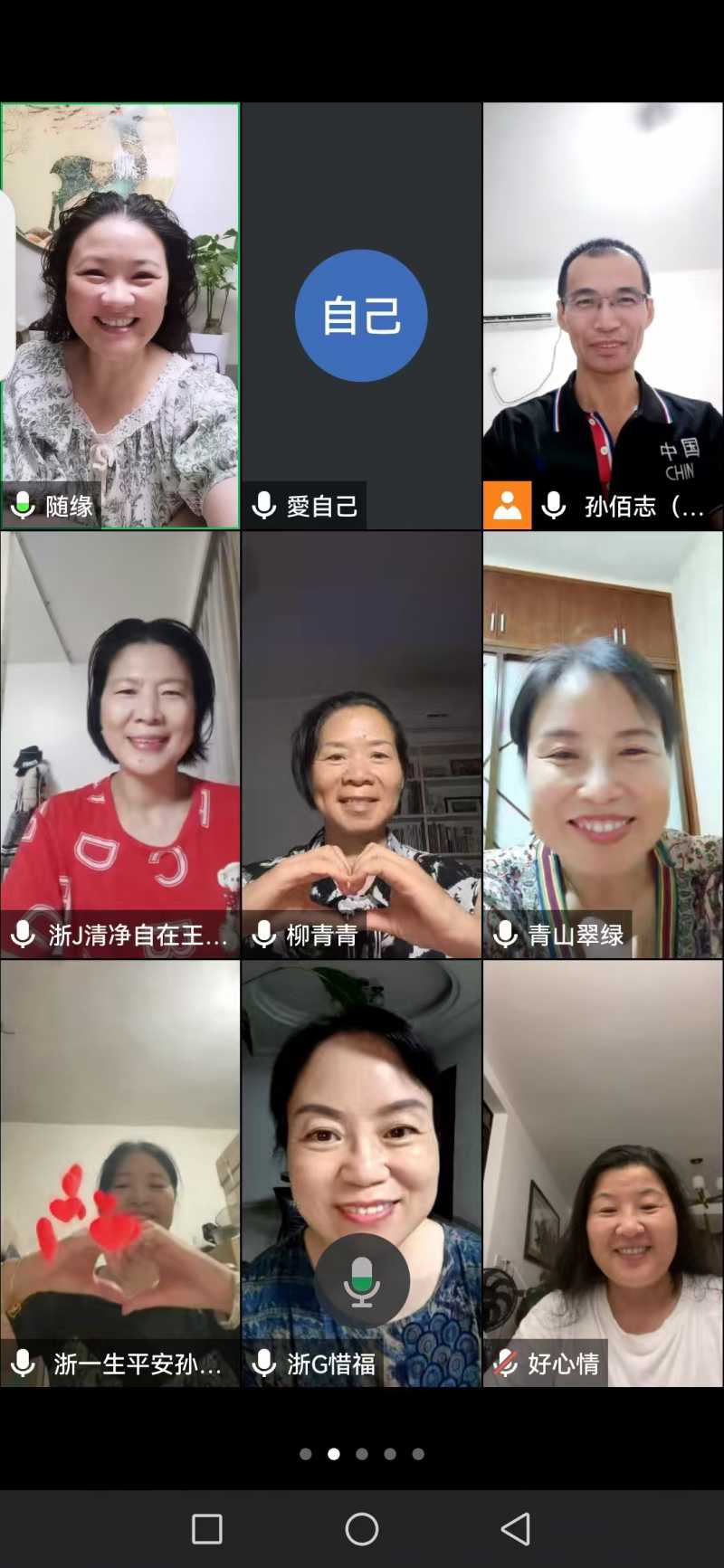724x1568 pixels.
Task: Open the video tile labeled 柳青青
Action: 361,744
